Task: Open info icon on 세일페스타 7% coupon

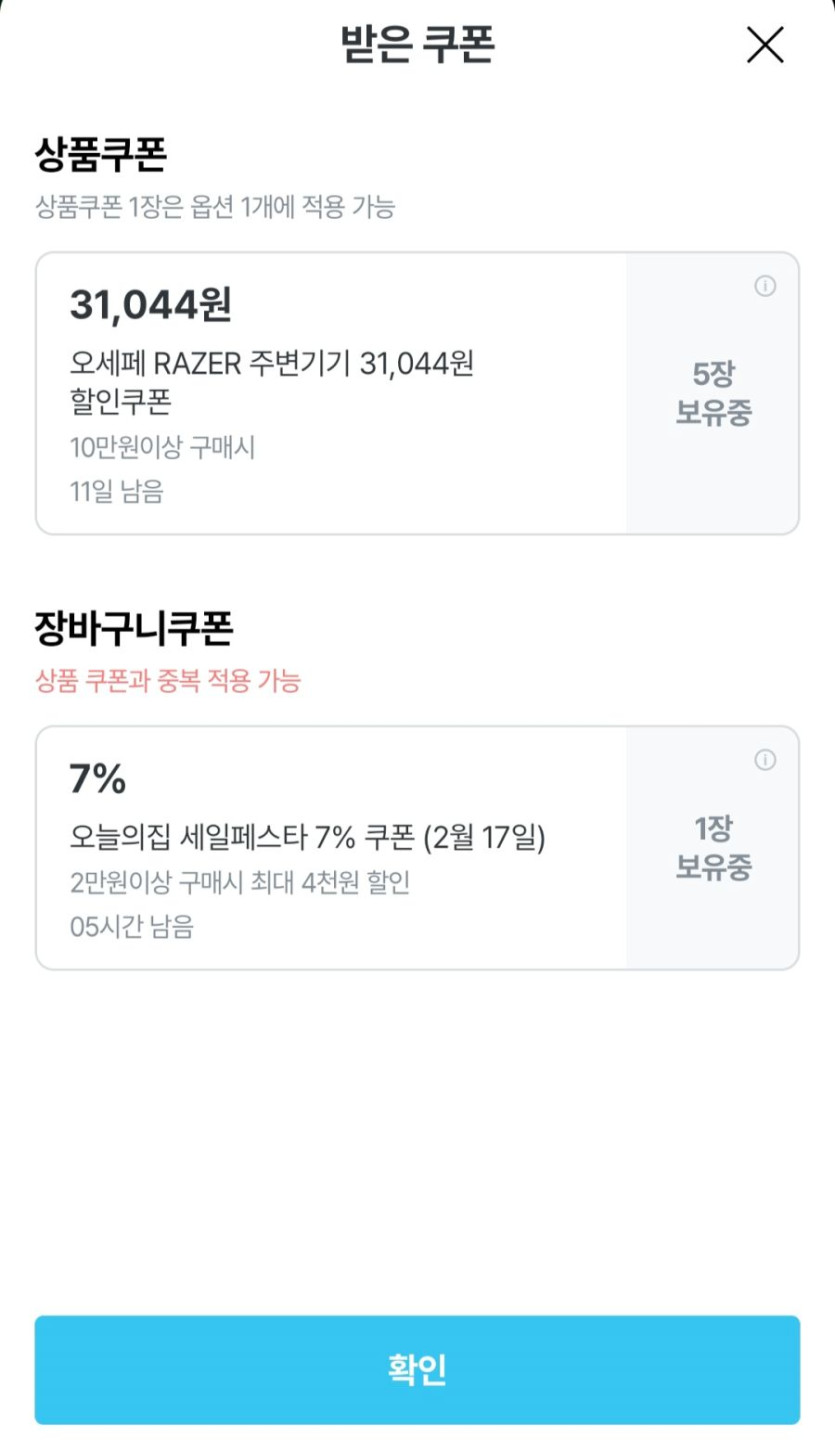Action: (765, 761)
